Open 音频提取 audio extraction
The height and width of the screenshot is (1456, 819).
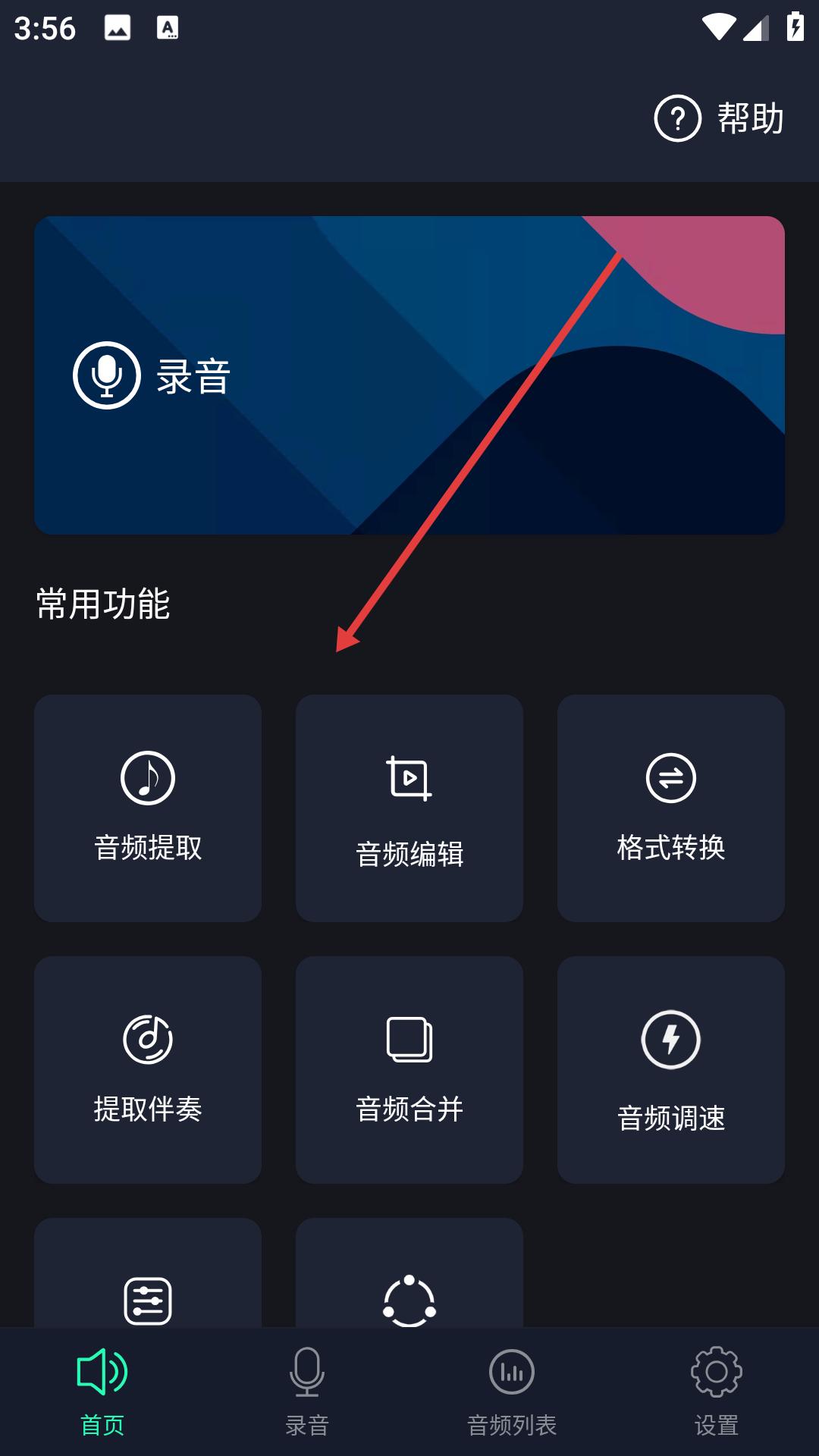(148, 808)
